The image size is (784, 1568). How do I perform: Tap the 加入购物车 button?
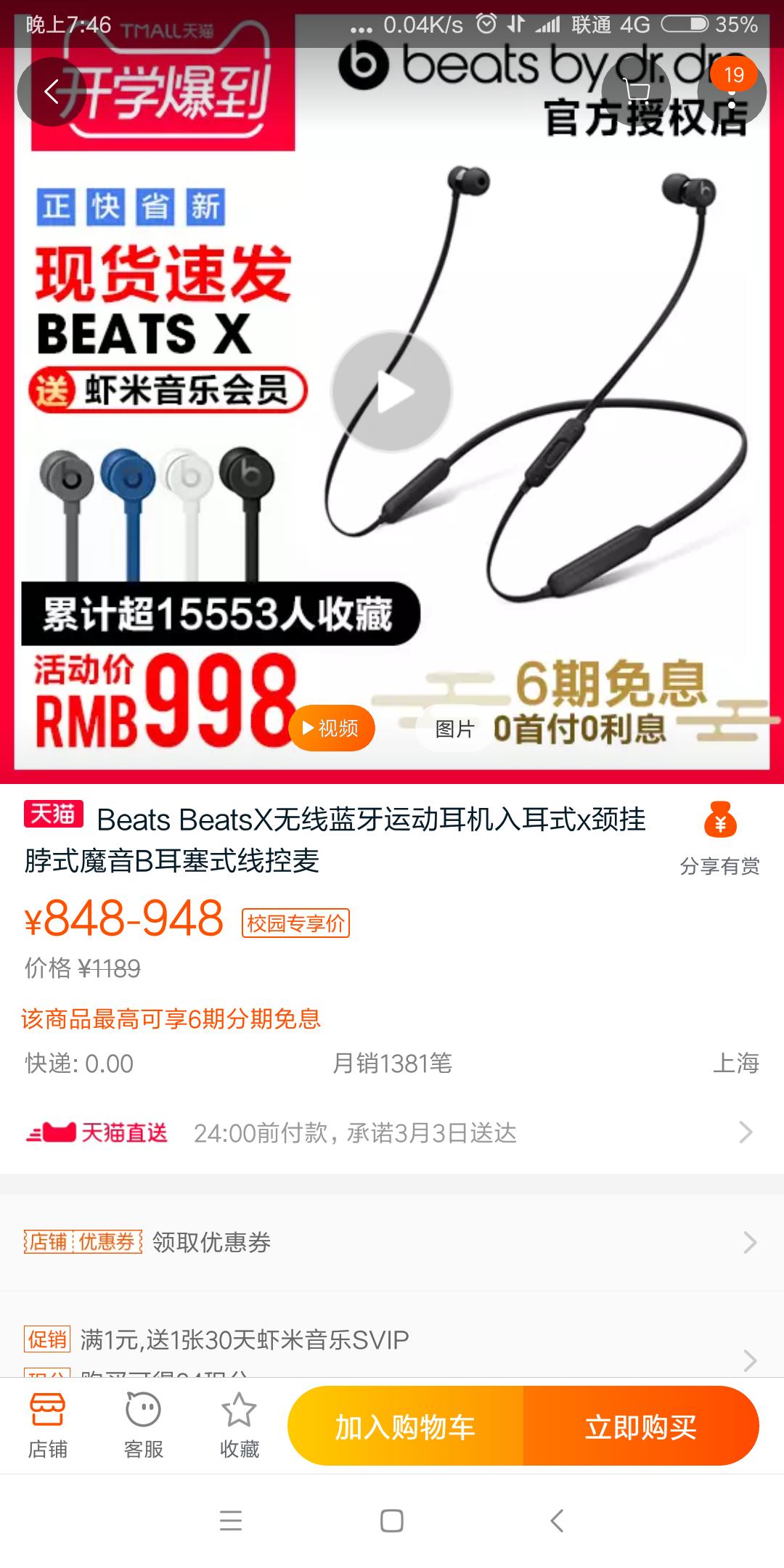click(x=407, y=1425)
